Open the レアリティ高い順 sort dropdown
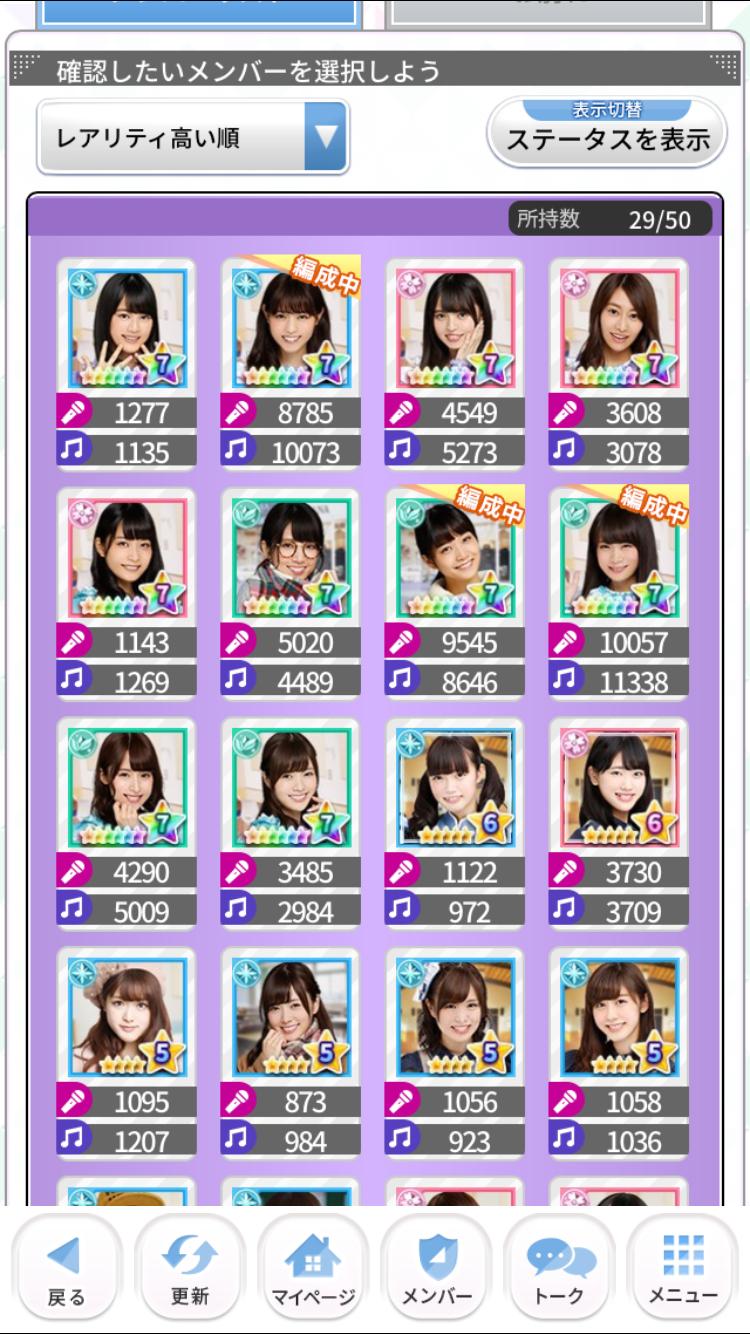Image resolution: width=750 pixels, height=1334 pixels. coord(193,137)
